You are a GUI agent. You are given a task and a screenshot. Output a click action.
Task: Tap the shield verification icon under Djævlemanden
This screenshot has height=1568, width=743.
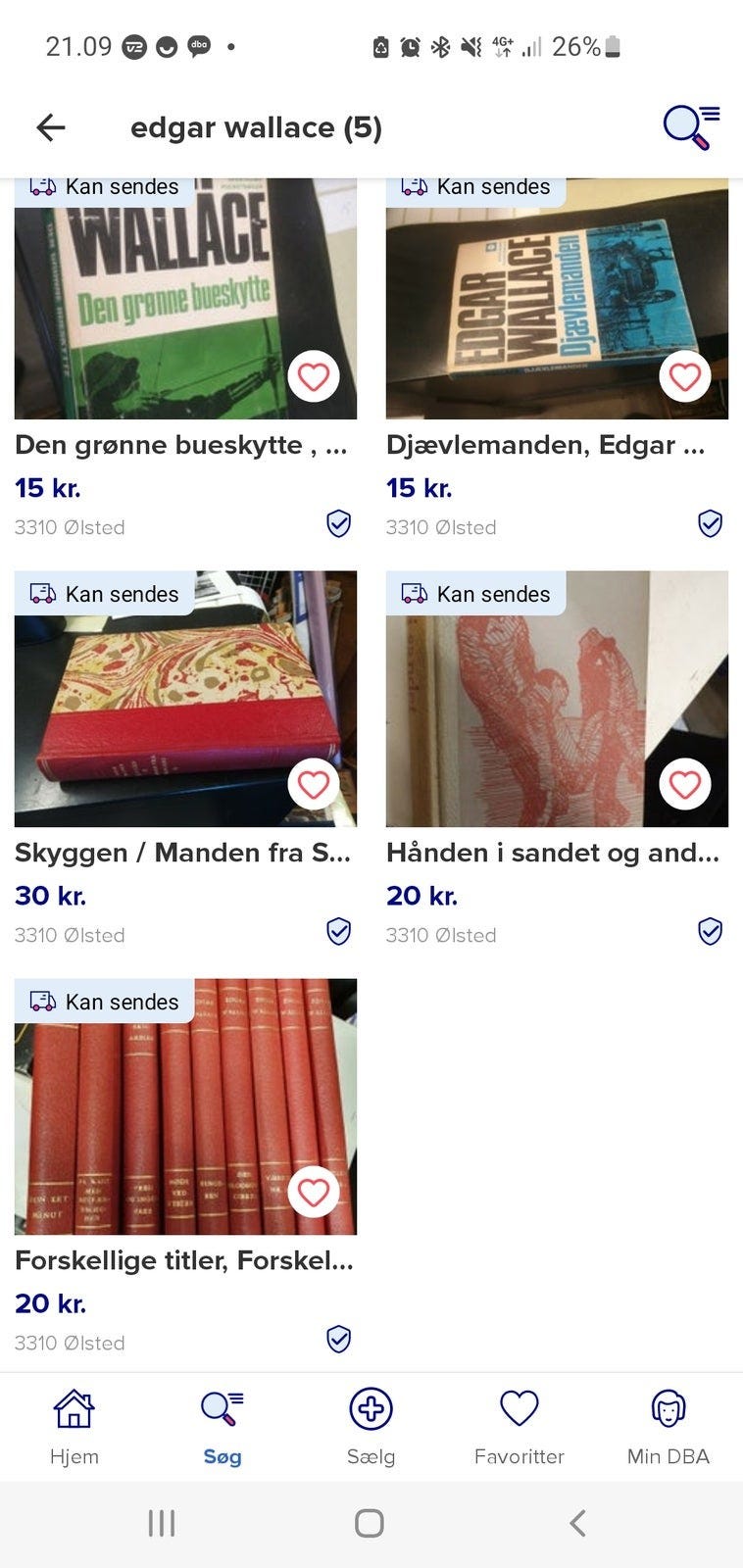(709, 524)
